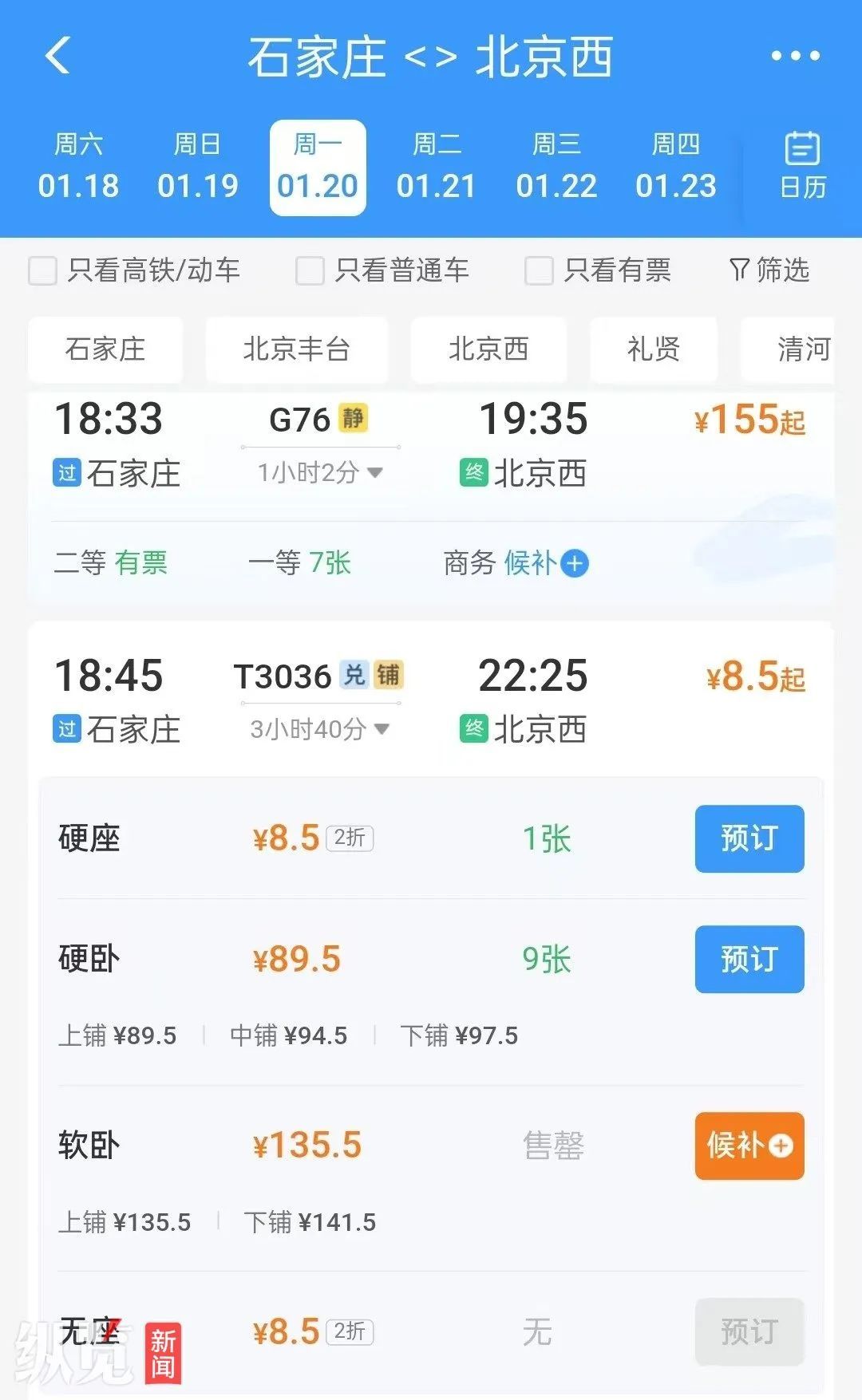Open the 石家庄 <> 北京西 route title
The height and width of the screenshot is (1400, 862).
pos(429,57)
